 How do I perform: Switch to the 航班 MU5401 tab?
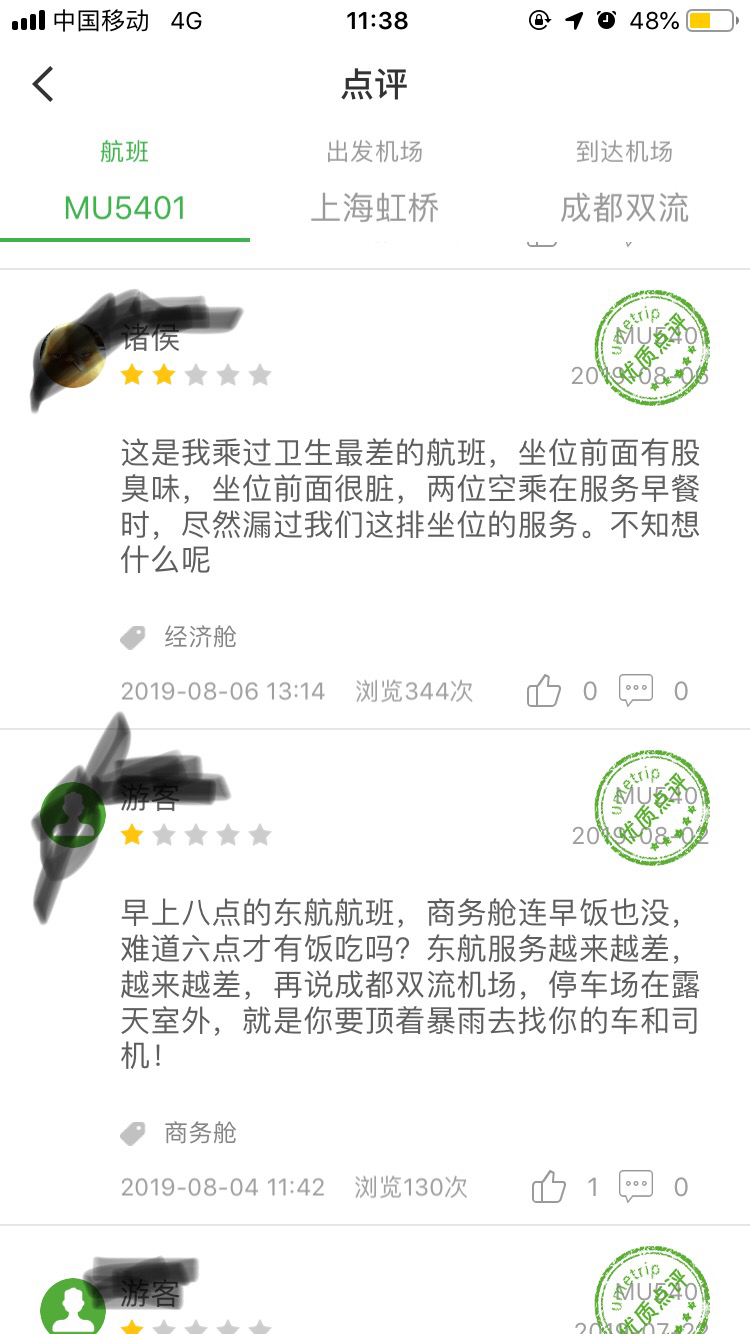click(125, 190)
